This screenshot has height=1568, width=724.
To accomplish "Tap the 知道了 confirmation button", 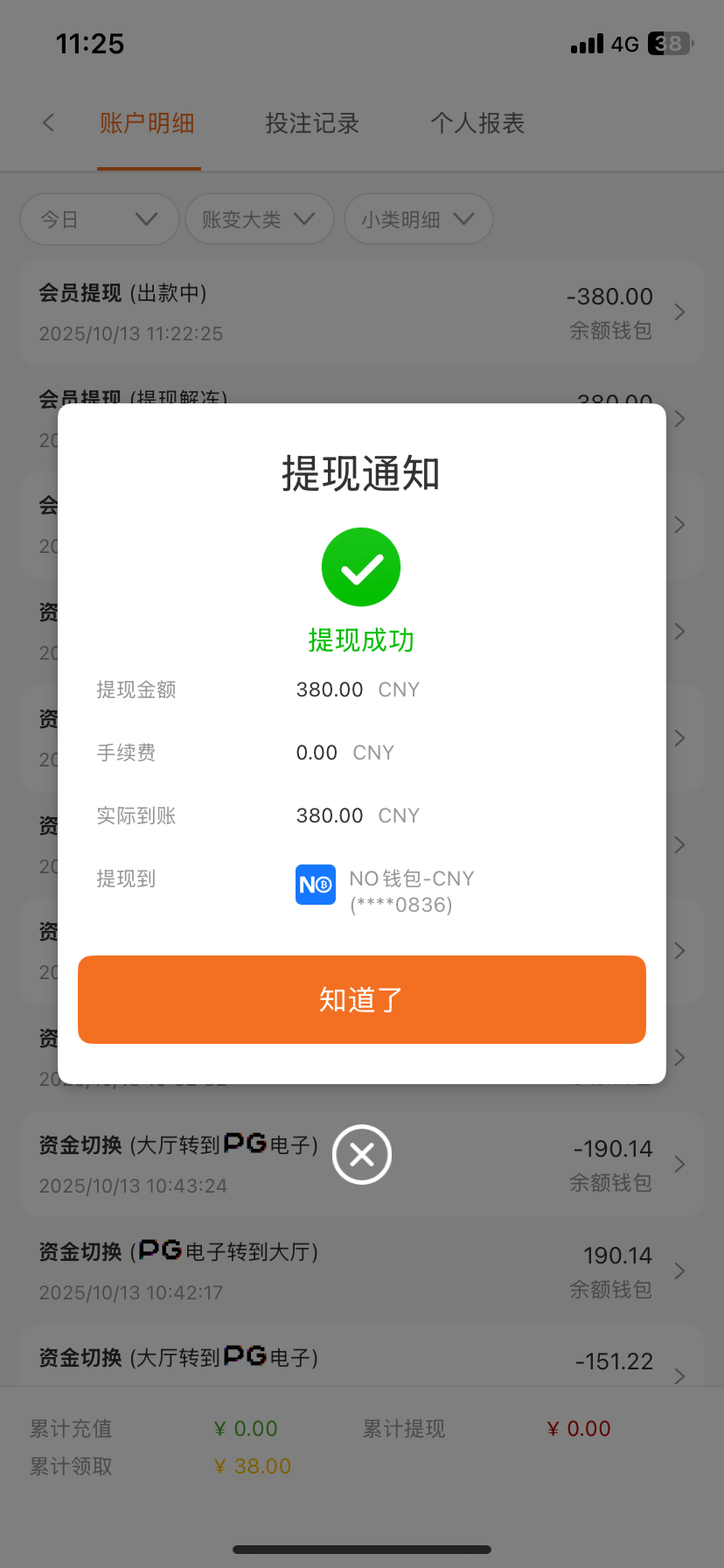I will (361, 999).
